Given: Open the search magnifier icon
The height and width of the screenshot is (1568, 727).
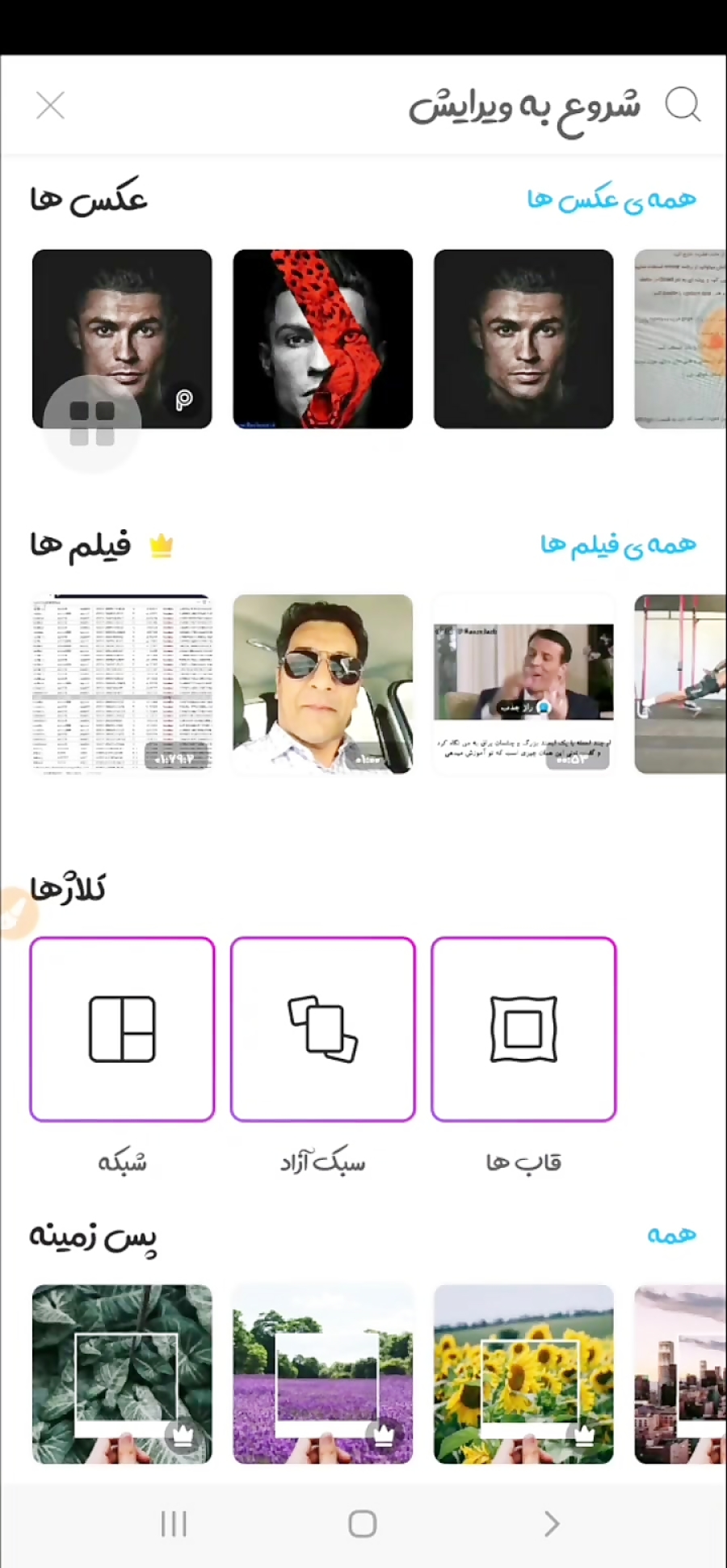Looking at the screenshot, I should coord(683,104).
